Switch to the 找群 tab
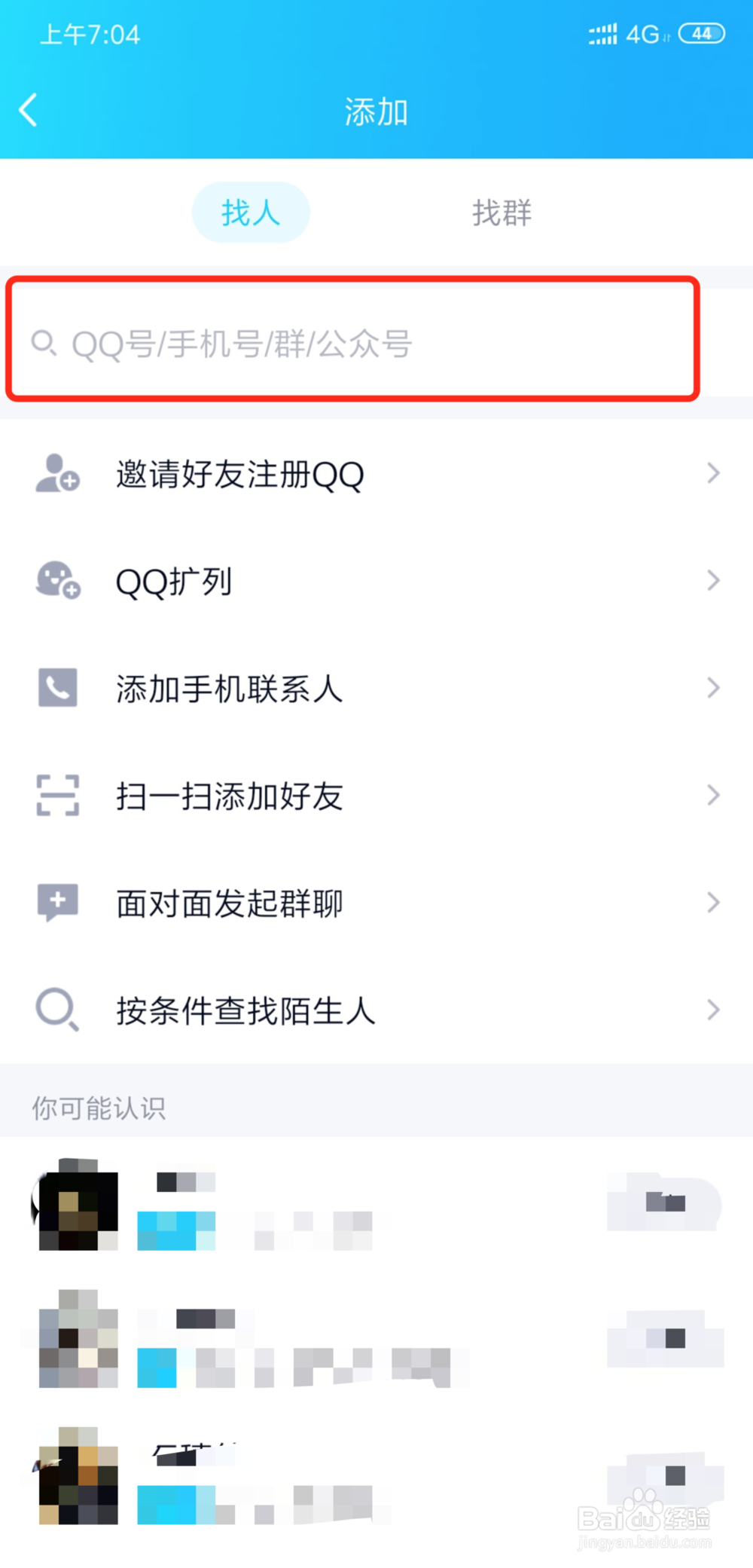 501,212
